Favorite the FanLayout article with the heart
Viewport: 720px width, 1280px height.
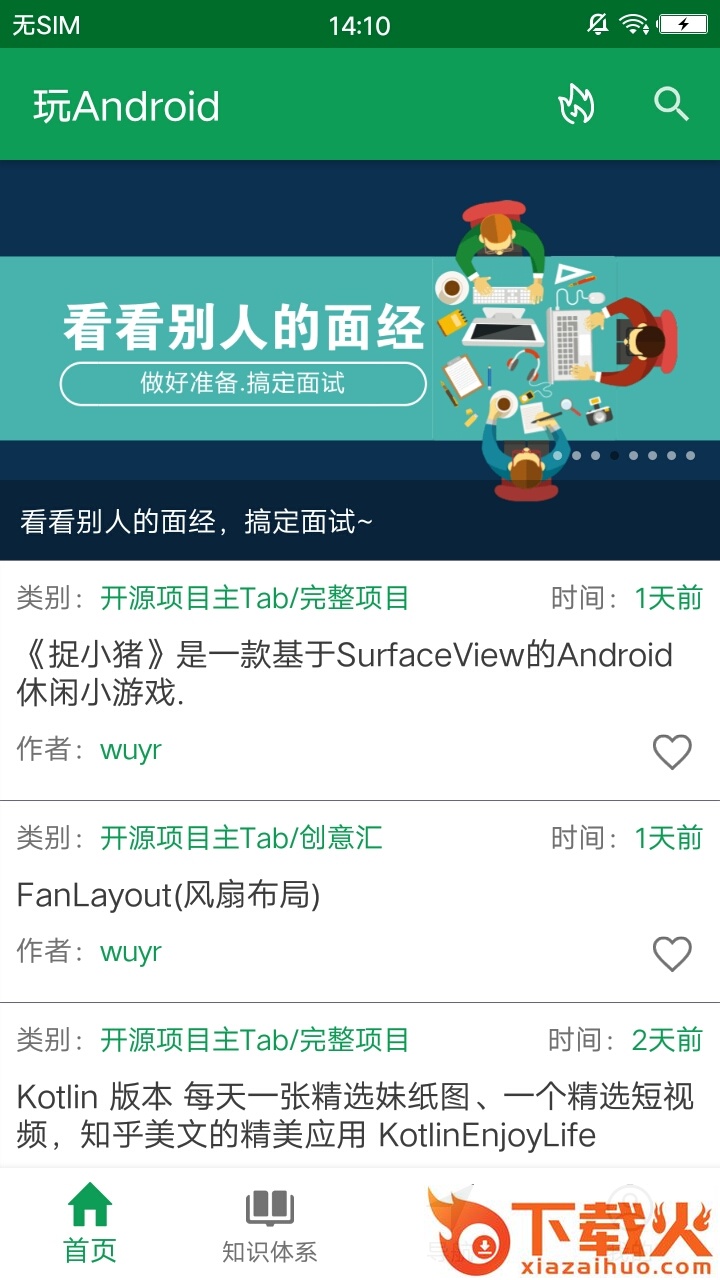[x=672, y=954]
